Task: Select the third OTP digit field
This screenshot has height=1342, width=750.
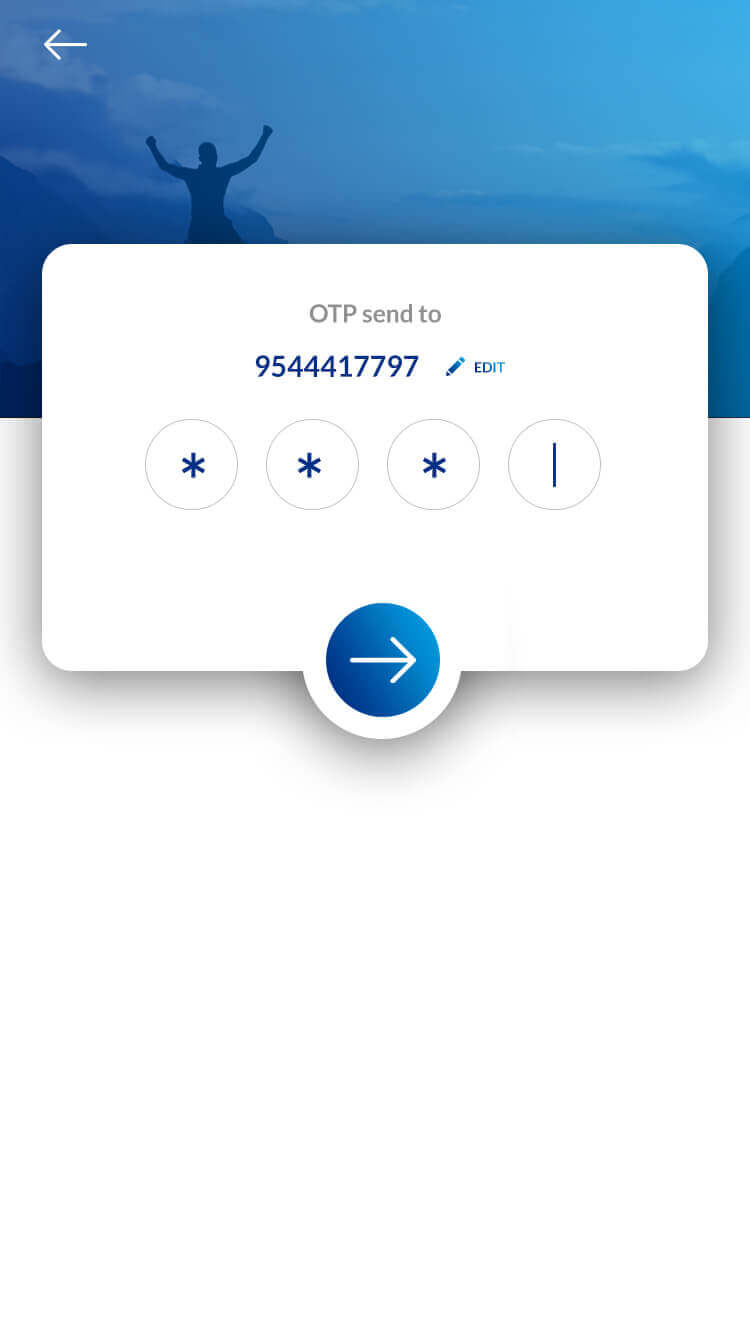Action: tap(433, 465)
